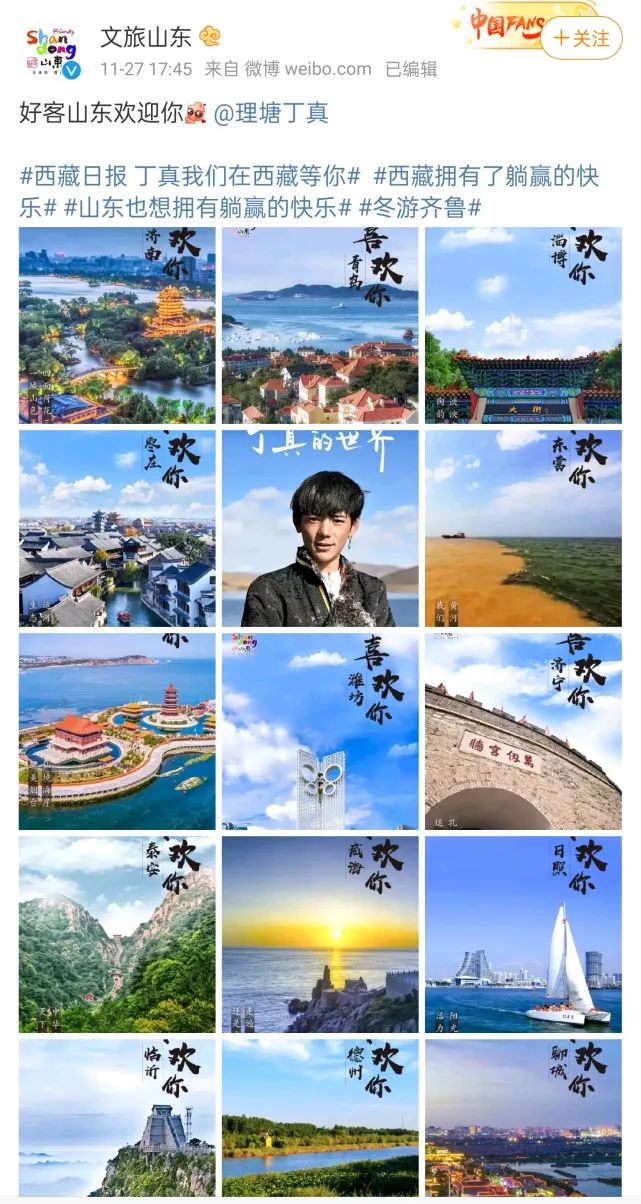This screenshot has width=641, height=1204.
Task: Enlarge the 泰安 mountain photo
Action: click(117, 934)
